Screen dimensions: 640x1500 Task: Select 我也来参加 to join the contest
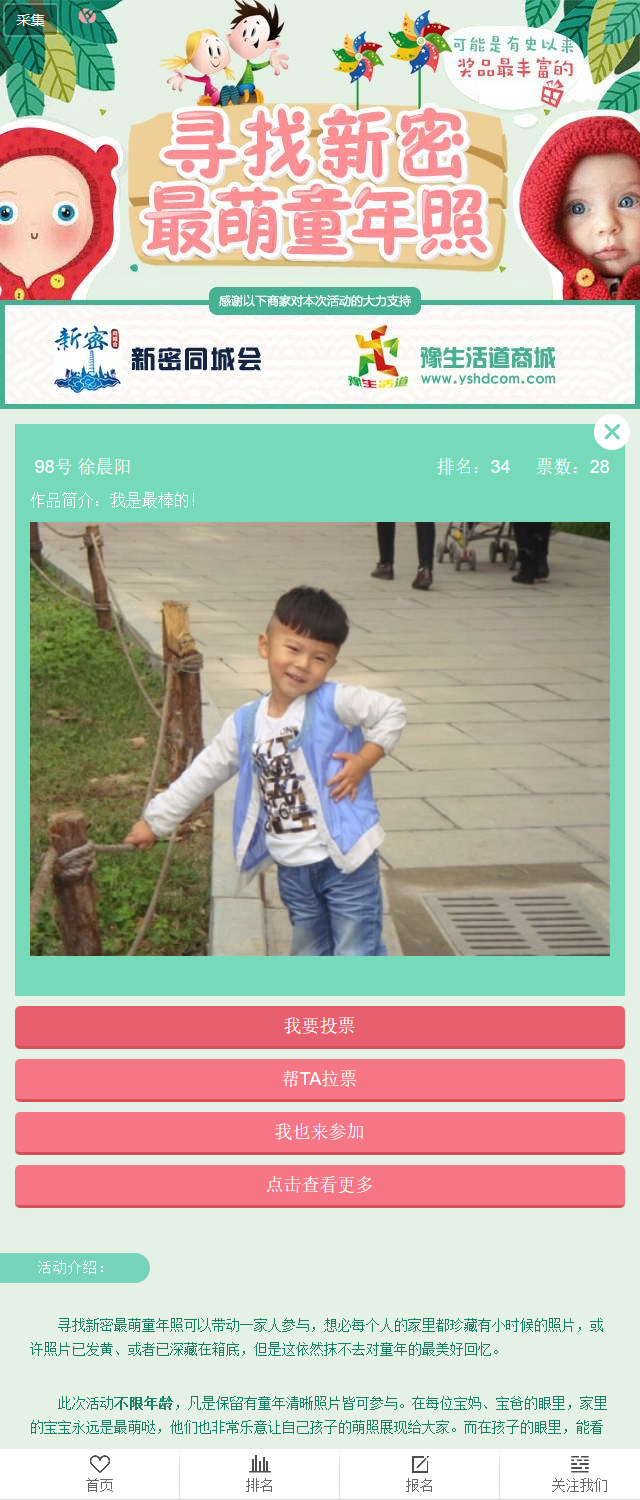pyautogui.click(x=320, y=1132)
